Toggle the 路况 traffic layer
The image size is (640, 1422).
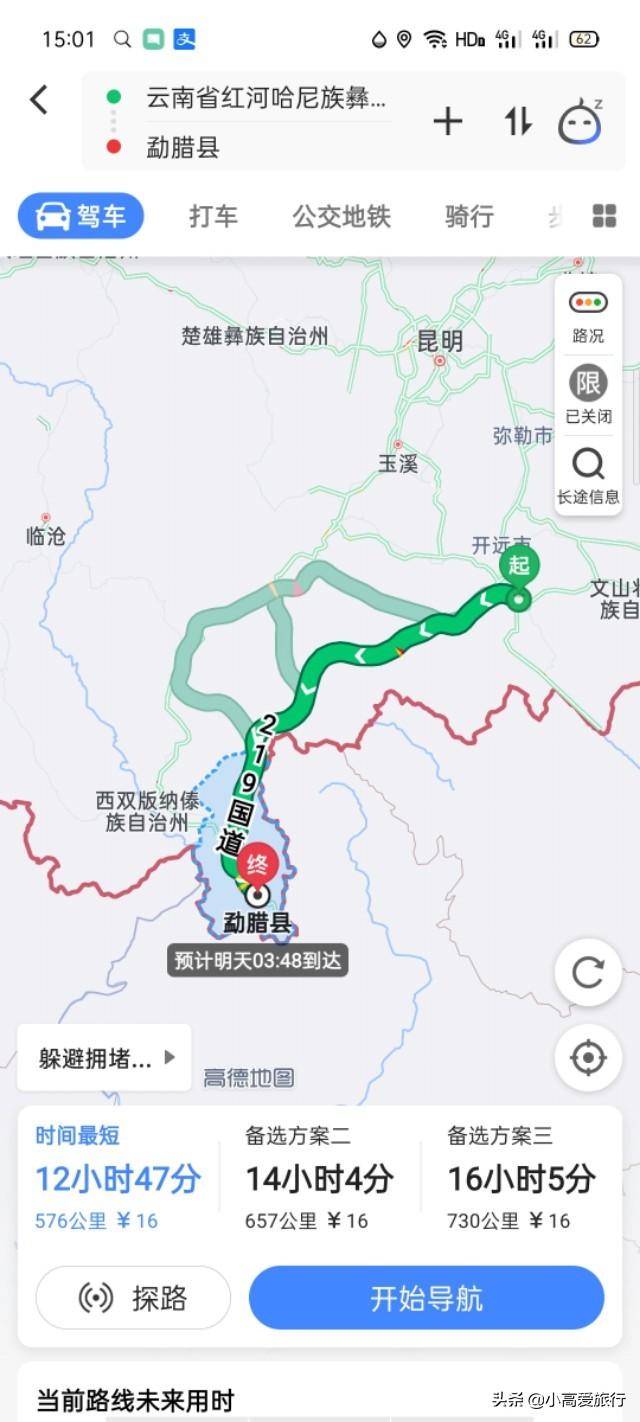[x=588, y=315]
